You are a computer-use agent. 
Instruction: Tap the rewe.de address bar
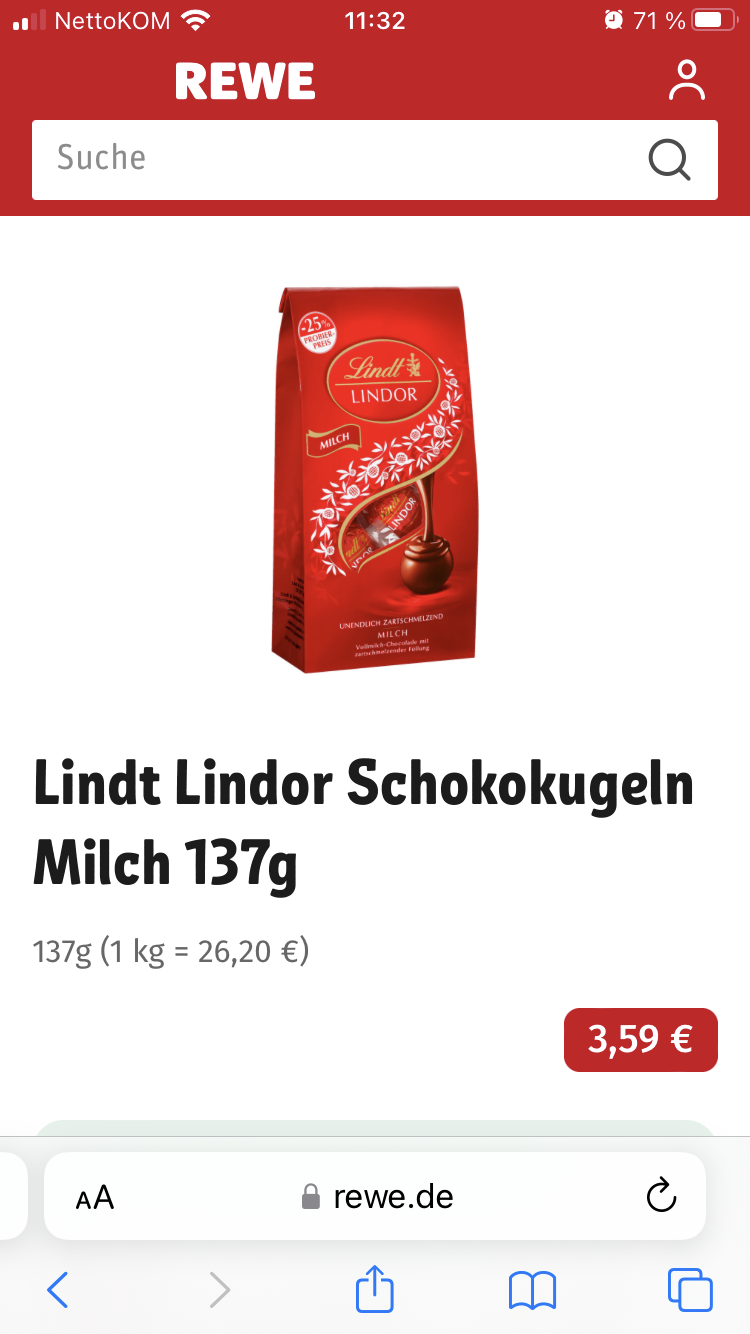[375, 1196]
